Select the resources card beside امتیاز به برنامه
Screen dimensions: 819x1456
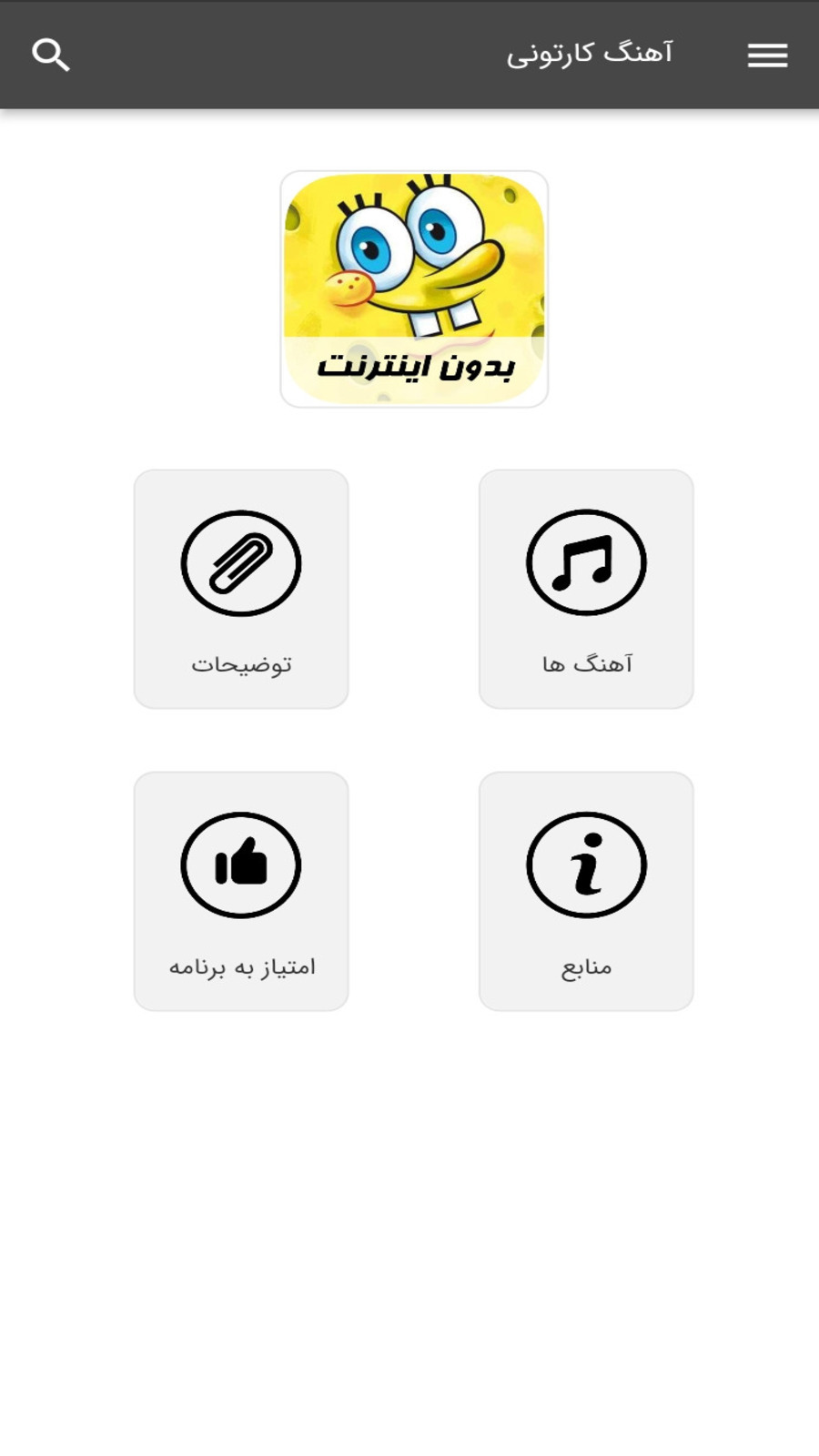pyautogui.click(x=587, y=890)
